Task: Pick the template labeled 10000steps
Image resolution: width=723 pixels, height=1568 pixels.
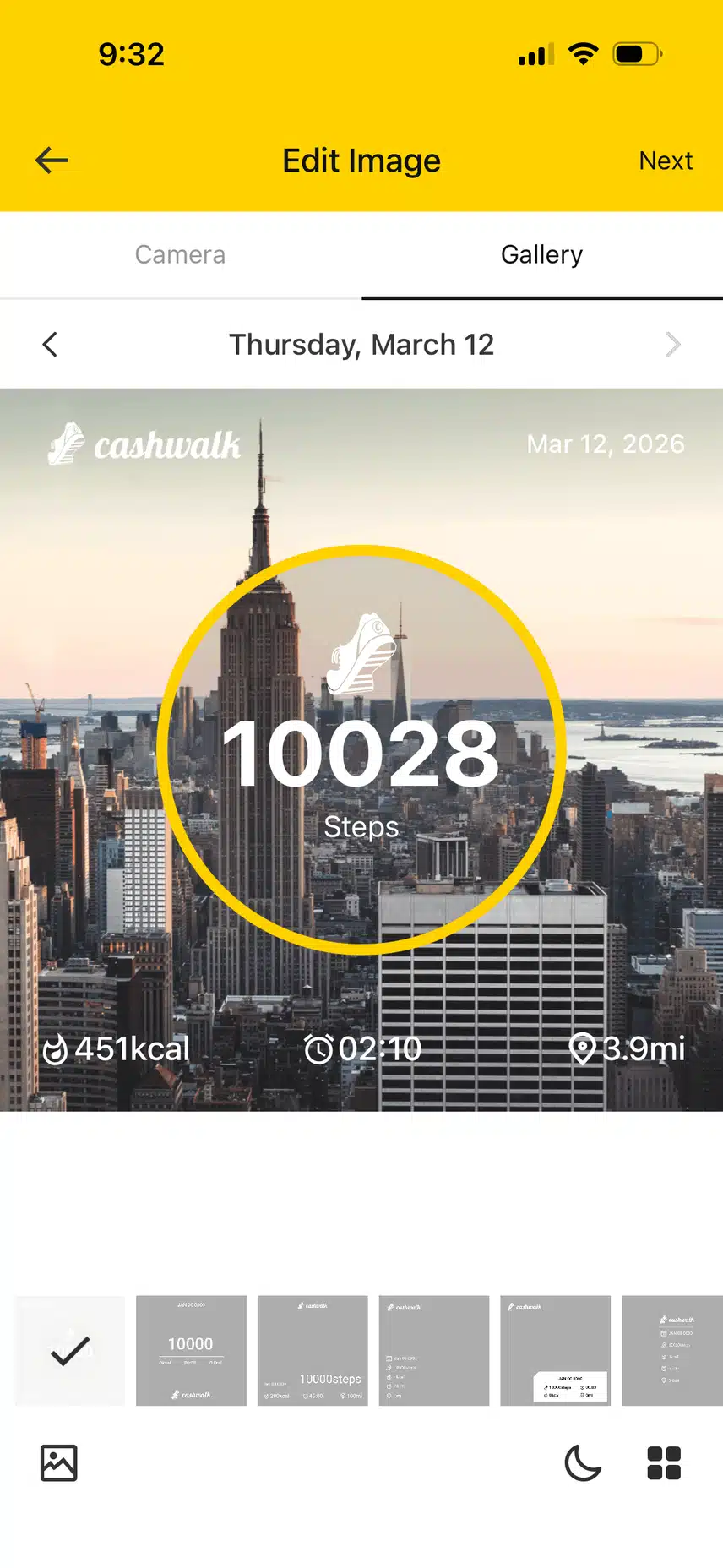Action: click(x=313, y=1350)
